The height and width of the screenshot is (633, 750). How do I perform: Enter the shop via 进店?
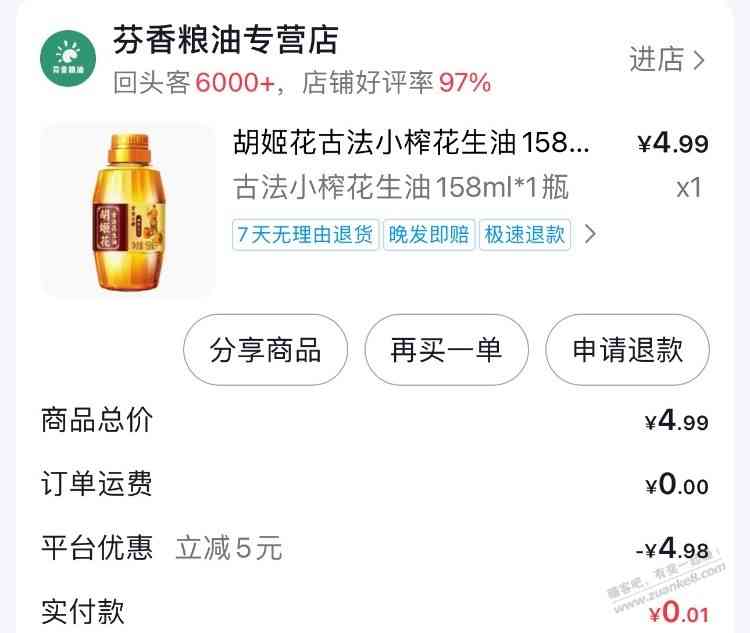[666, 60]
